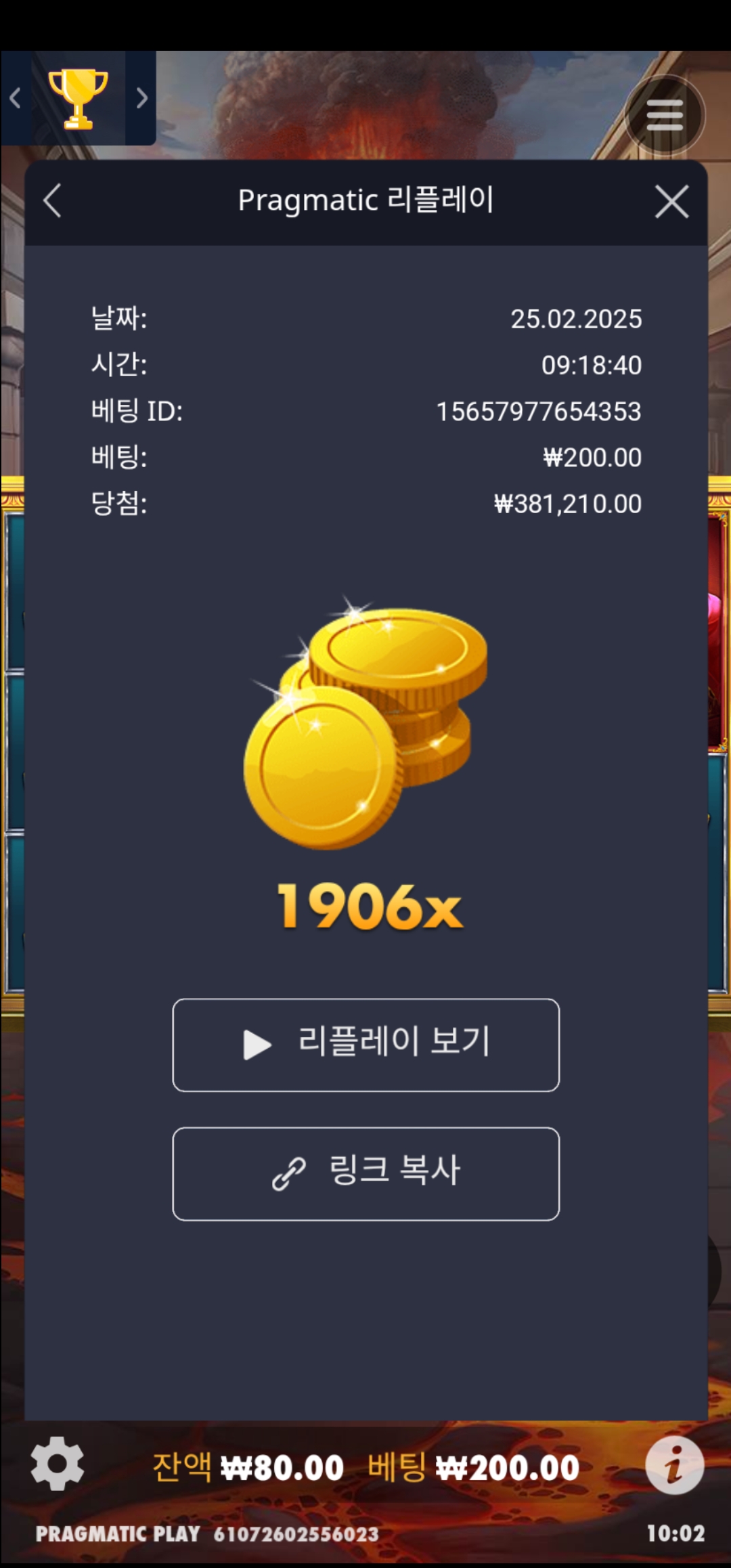
Task: Open the hamburger menu
Action: (x=665, y=116)
